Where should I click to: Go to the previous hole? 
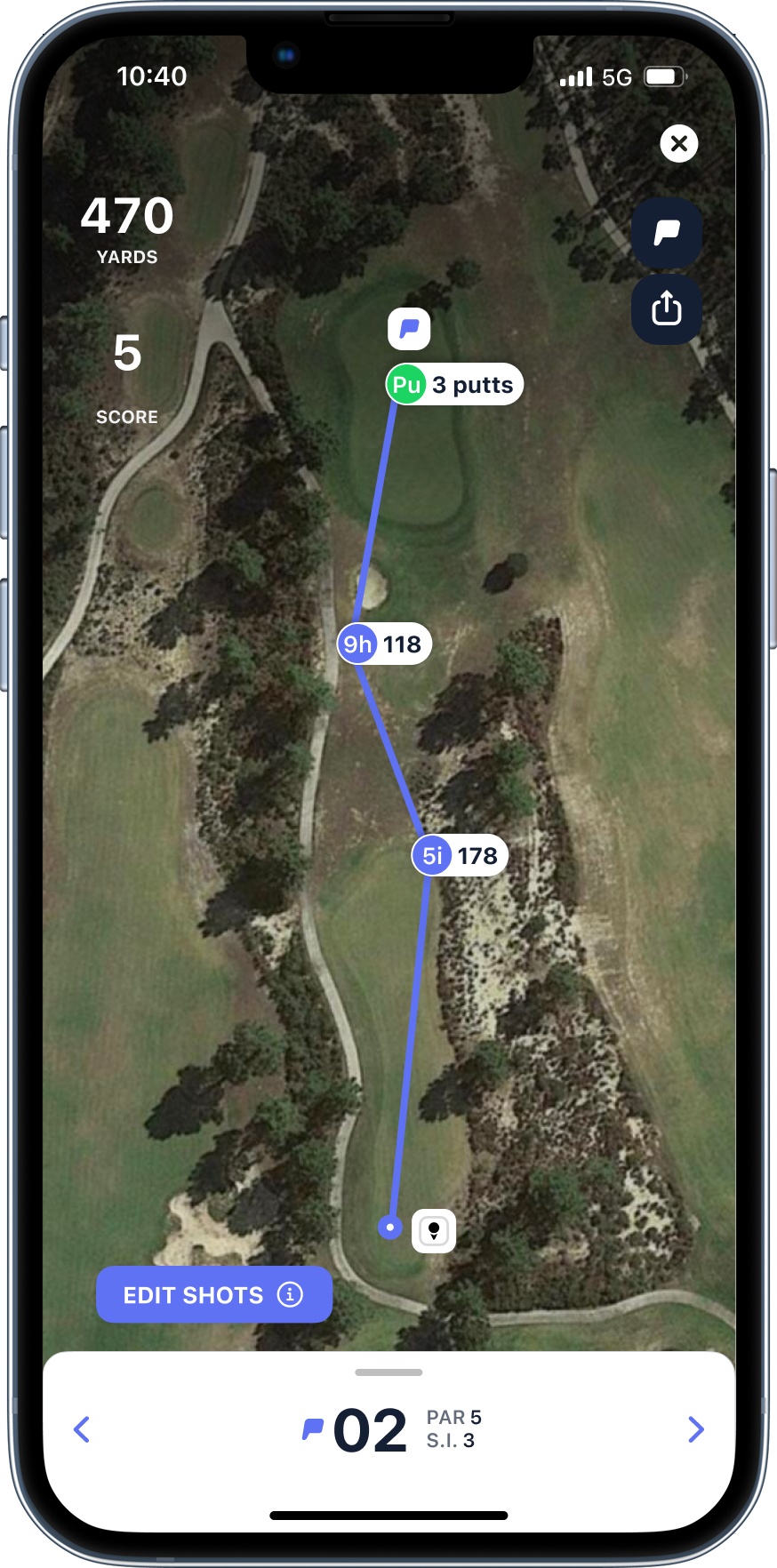pyautogui.click(x=82, y=1429)
